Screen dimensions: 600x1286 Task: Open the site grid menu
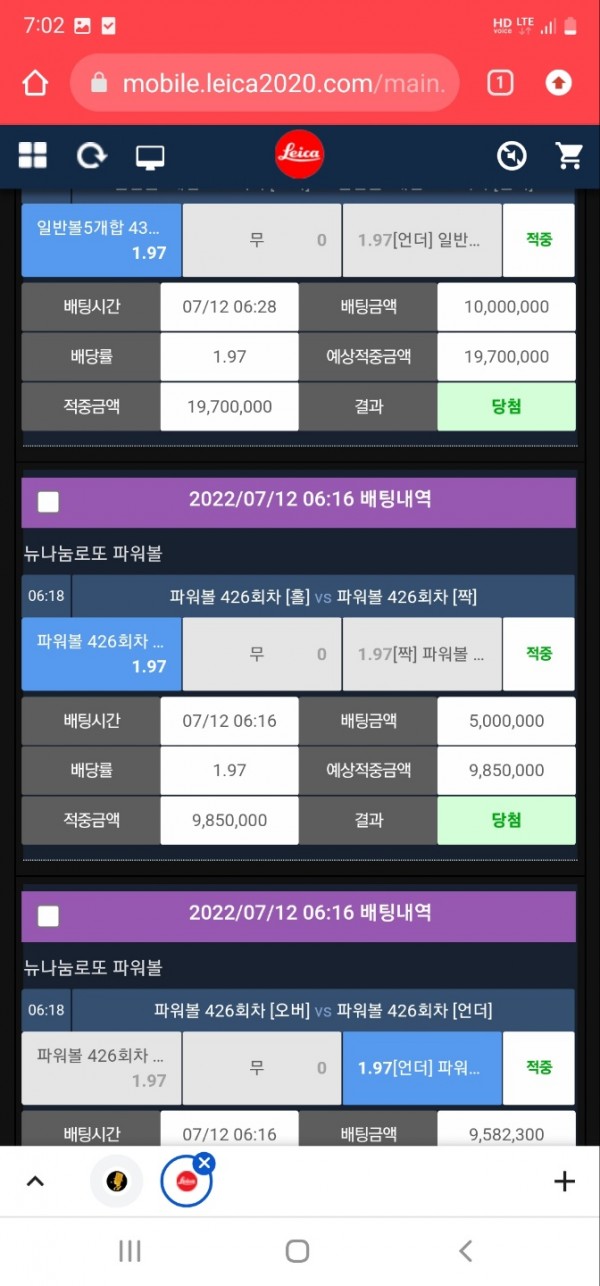(33, 155)
